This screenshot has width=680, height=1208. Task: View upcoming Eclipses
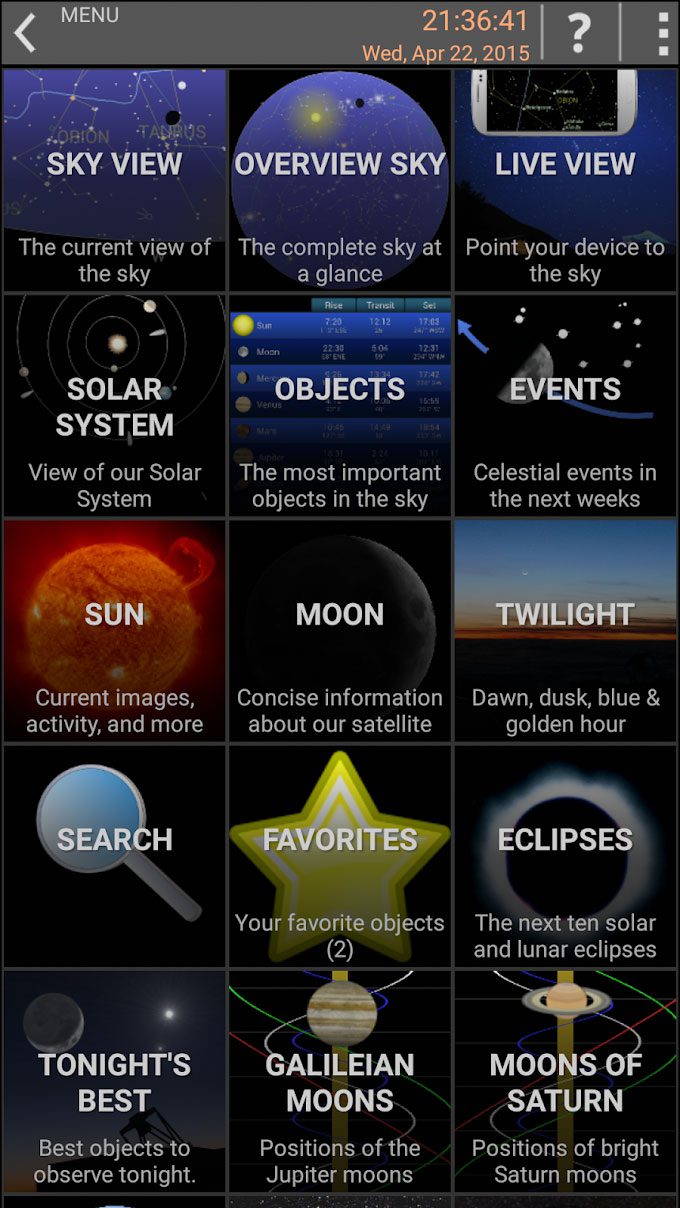click(565, 855)
